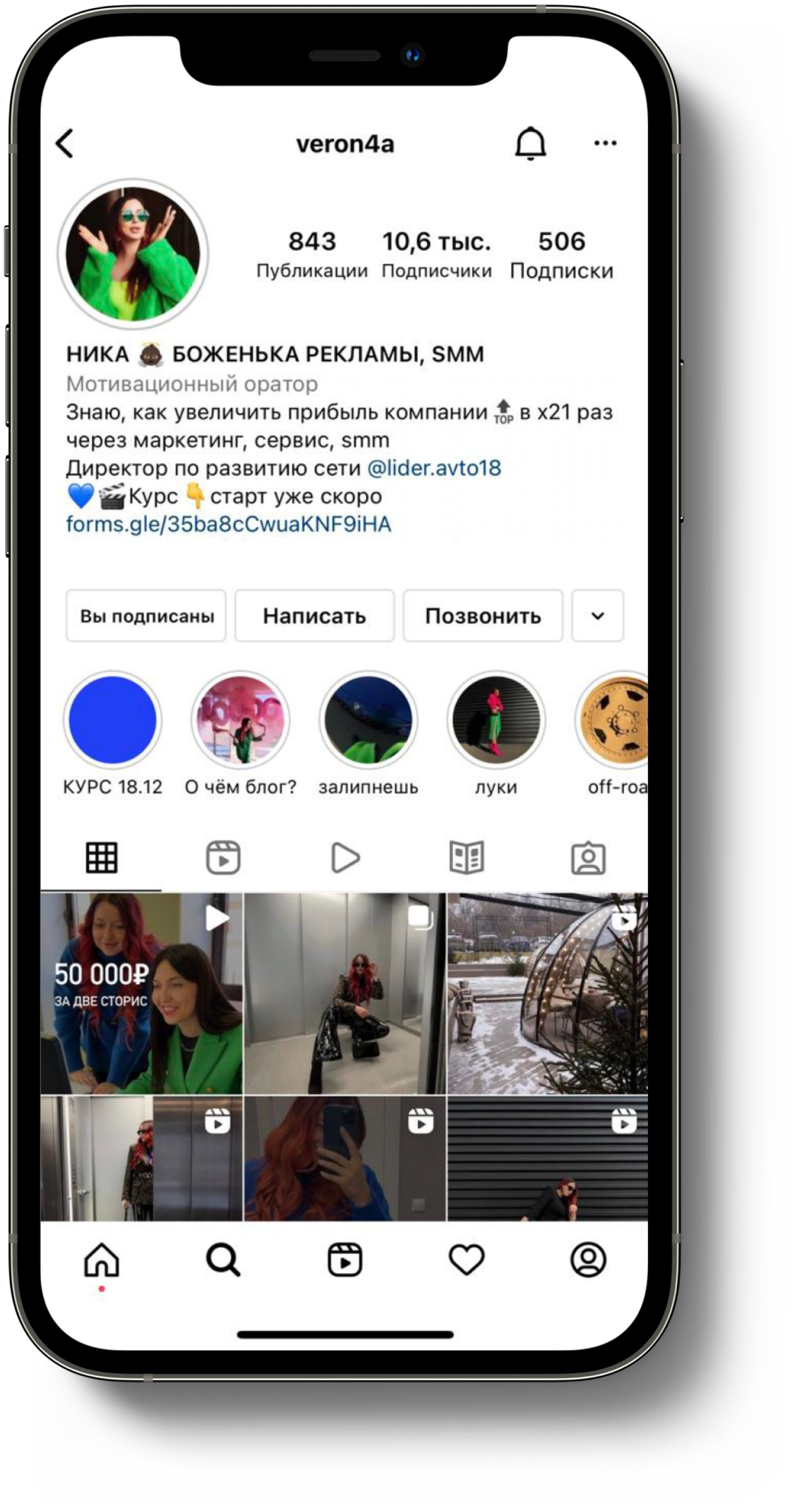The image size is (803, 1512).
Task: View the 506 Подписки list
Action: click(x=561, y=254)
